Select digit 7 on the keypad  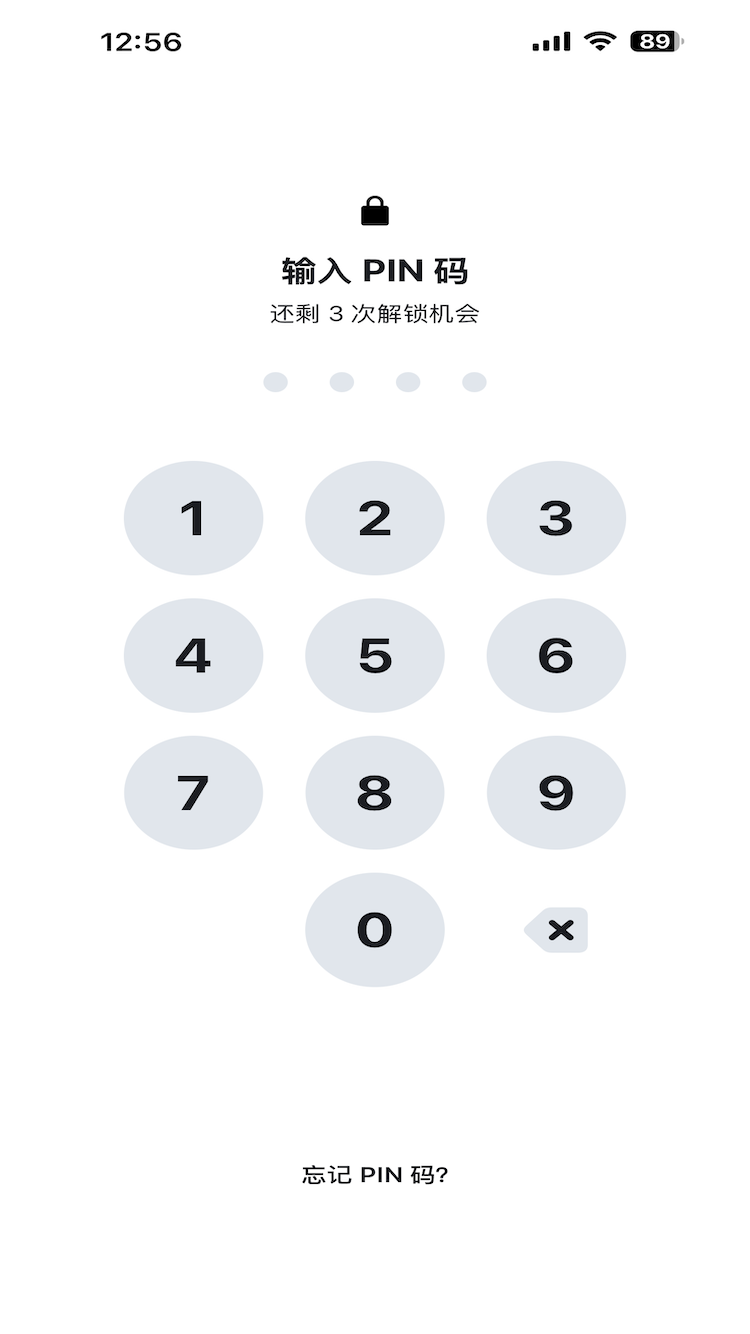tap(193, 793)
